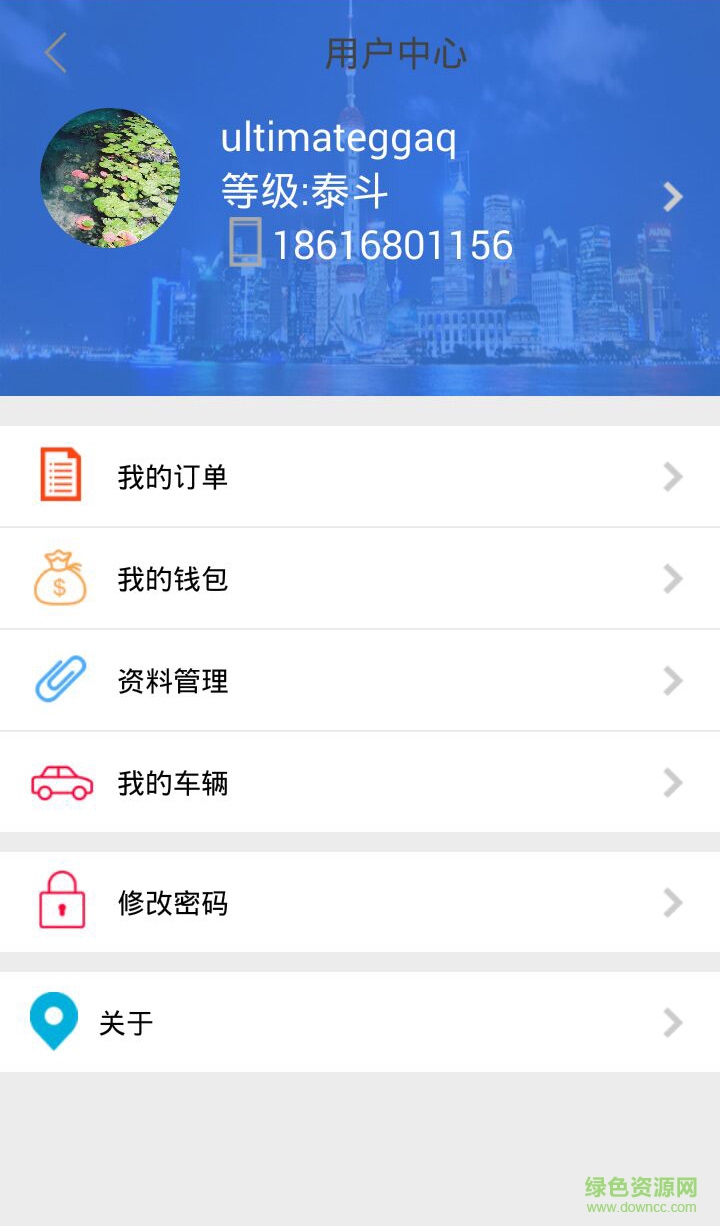Open 修改密码 to change the password

pos(360,902)
